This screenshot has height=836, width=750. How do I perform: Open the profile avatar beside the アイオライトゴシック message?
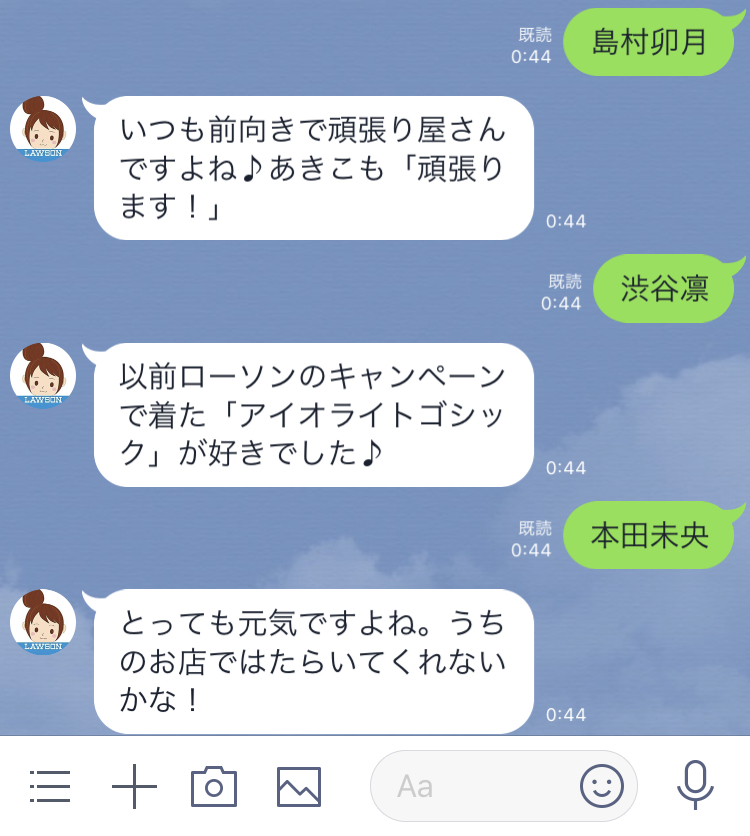tap(43, 377)
